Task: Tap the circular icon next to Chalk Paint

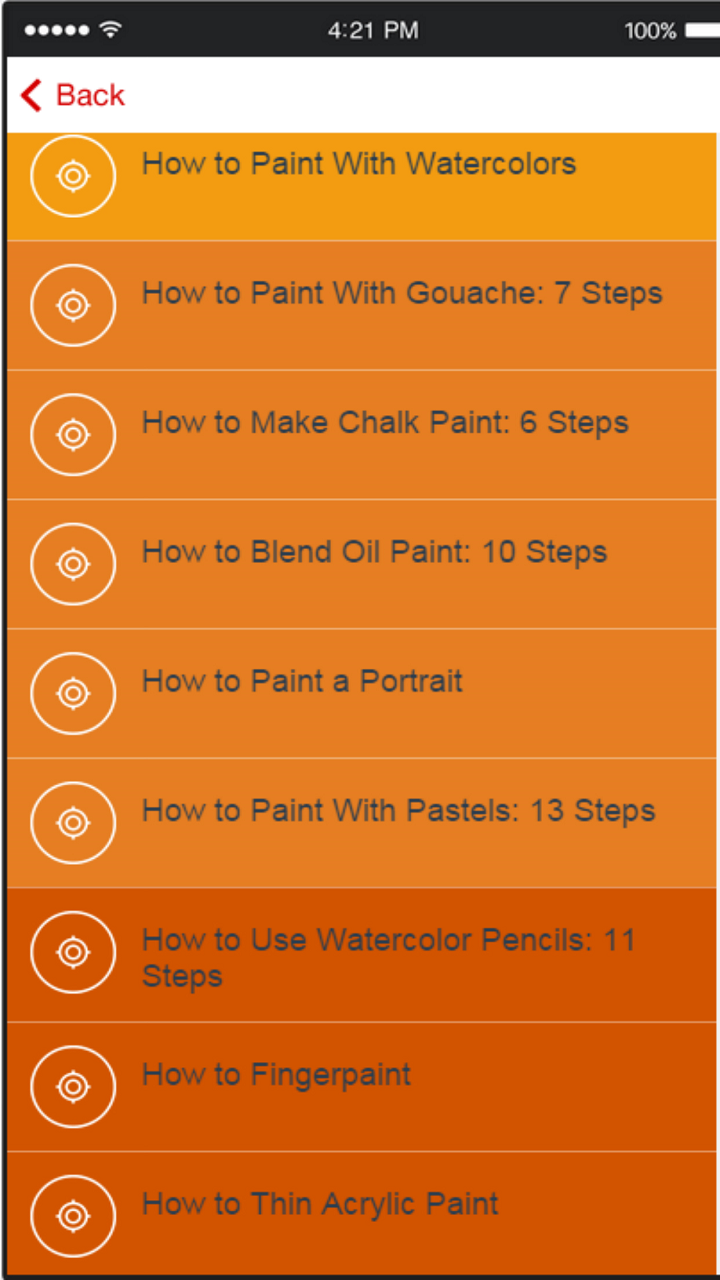Action: click(72, 434)
